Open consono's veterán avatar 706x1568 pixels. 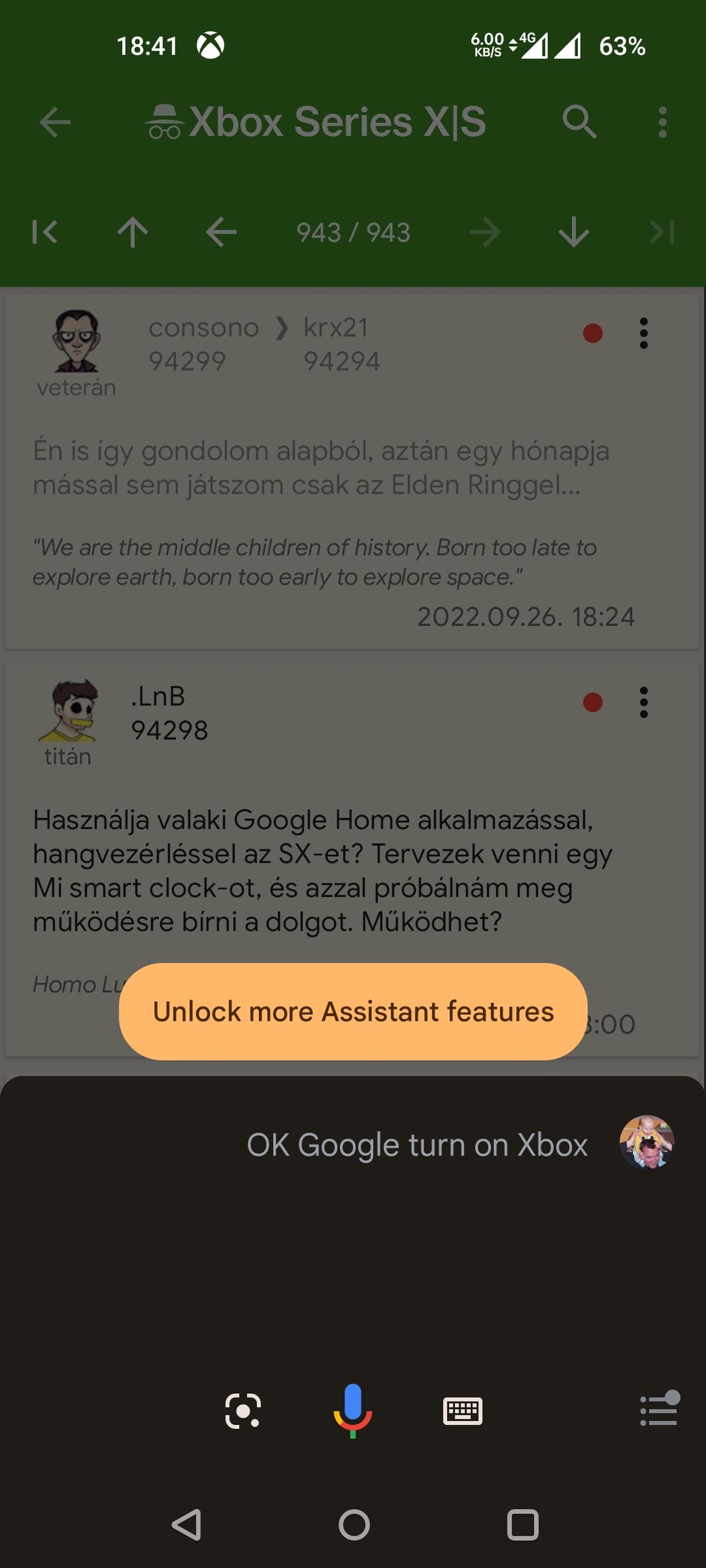76,341
